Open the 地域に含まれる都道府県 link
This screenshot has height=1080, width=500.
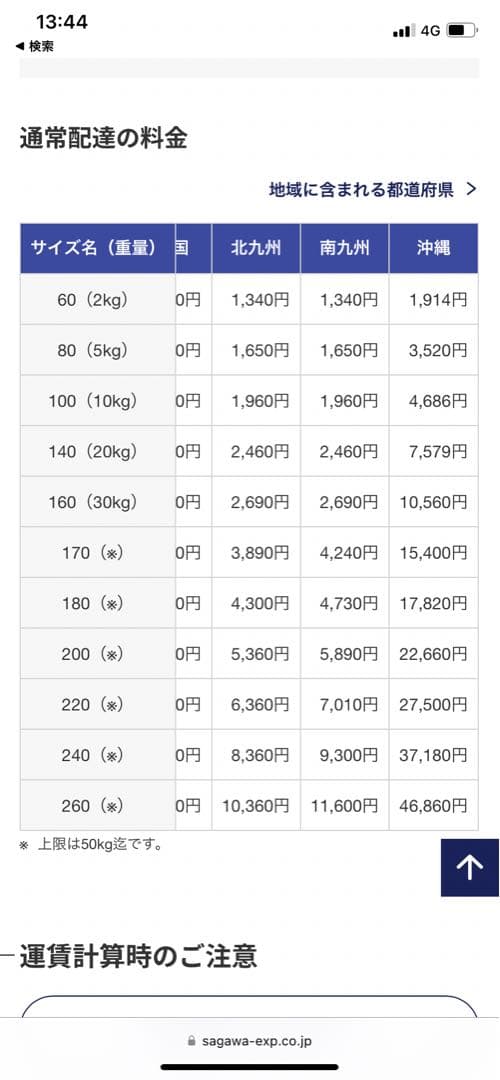pyautogui.click(x=373, y=190)
